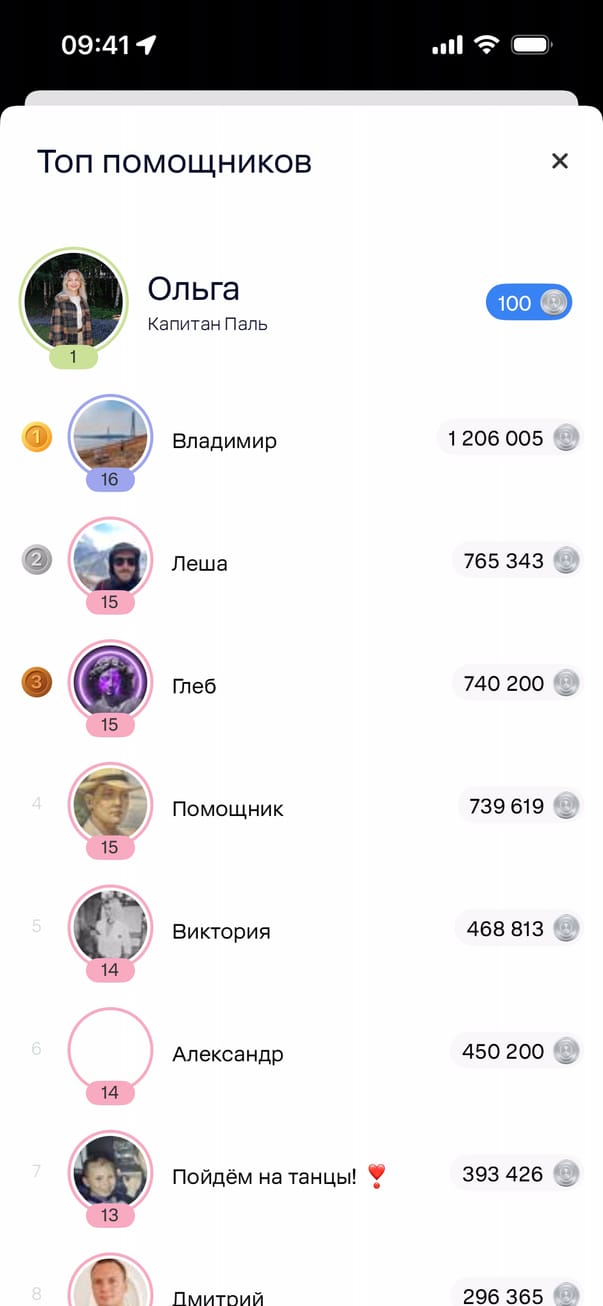Image resolution: width=603 pixels, height=1306 pixels.
Task: View Виктория's profile
Action: 221,931
